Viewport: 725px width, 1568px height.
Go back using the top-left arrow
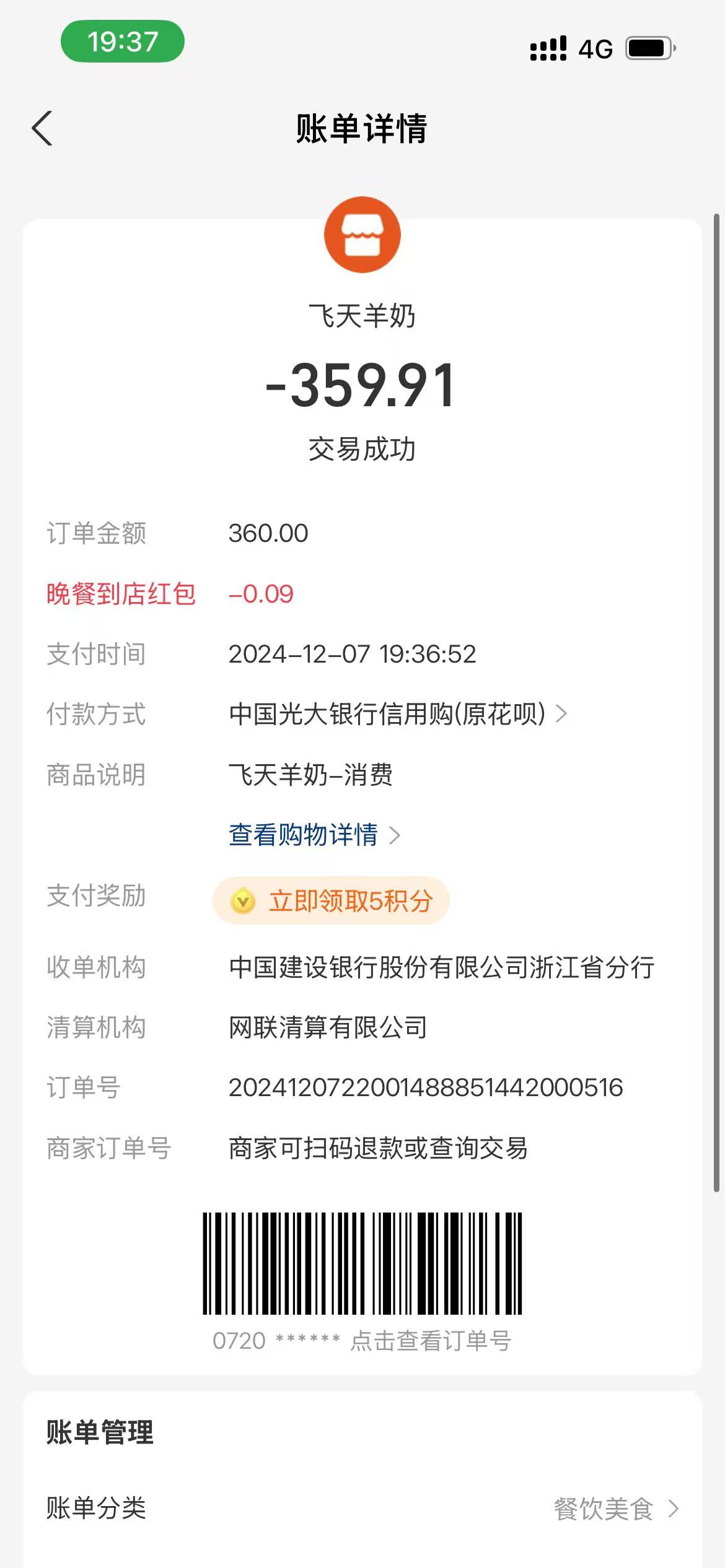point(42,128)
